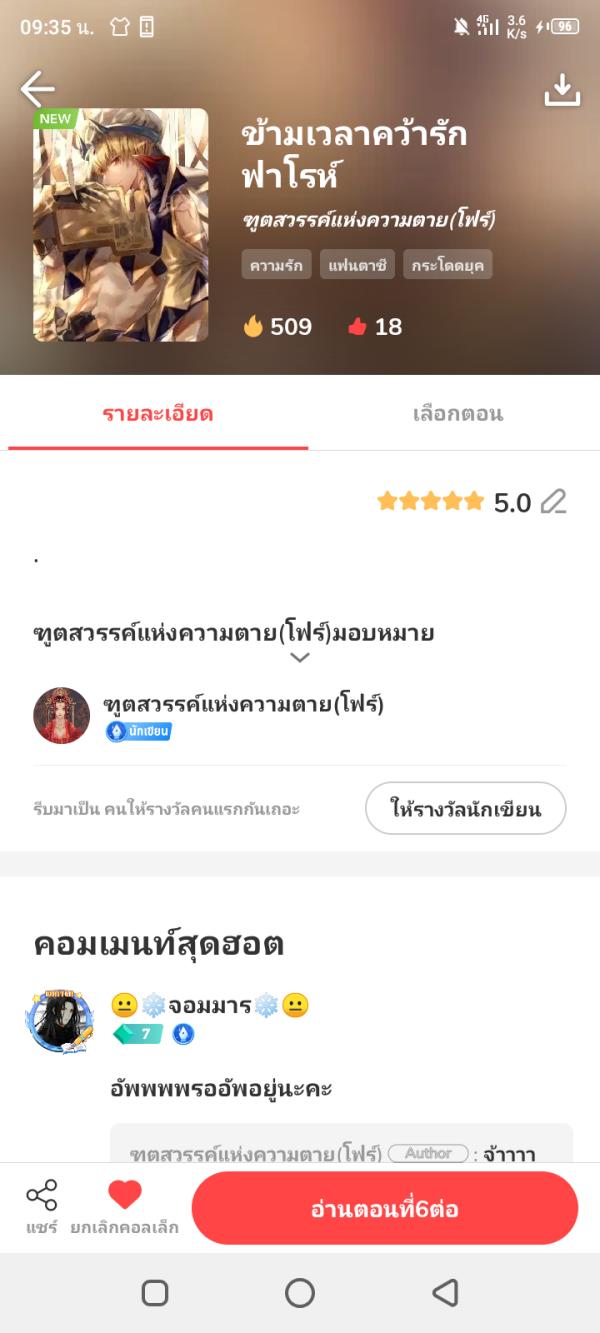Tap the system home button
Viewport: 600px width, 1333px height.
pyautogui.click(x=300, y=1293)
